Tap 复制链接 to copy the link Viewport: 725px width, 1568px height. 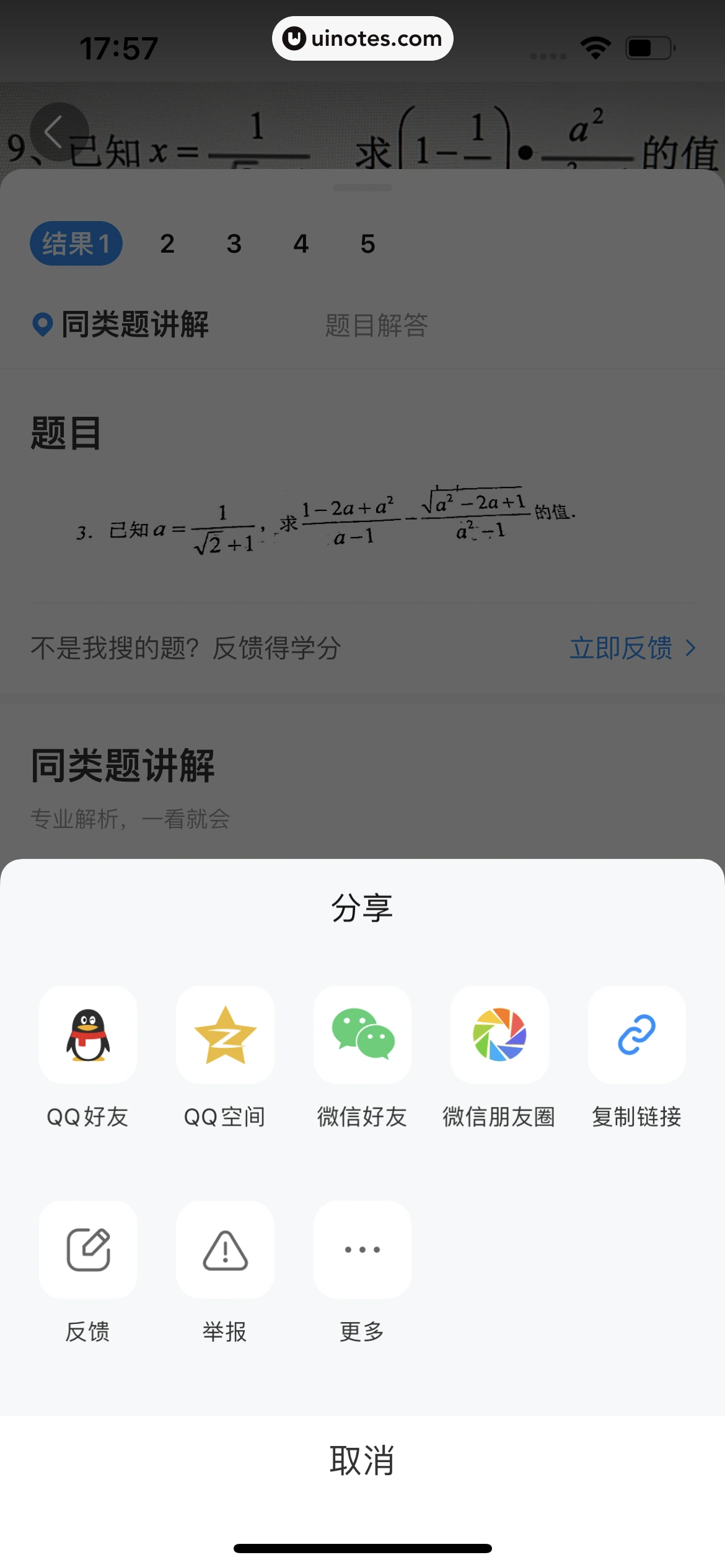click(636, 1035)
